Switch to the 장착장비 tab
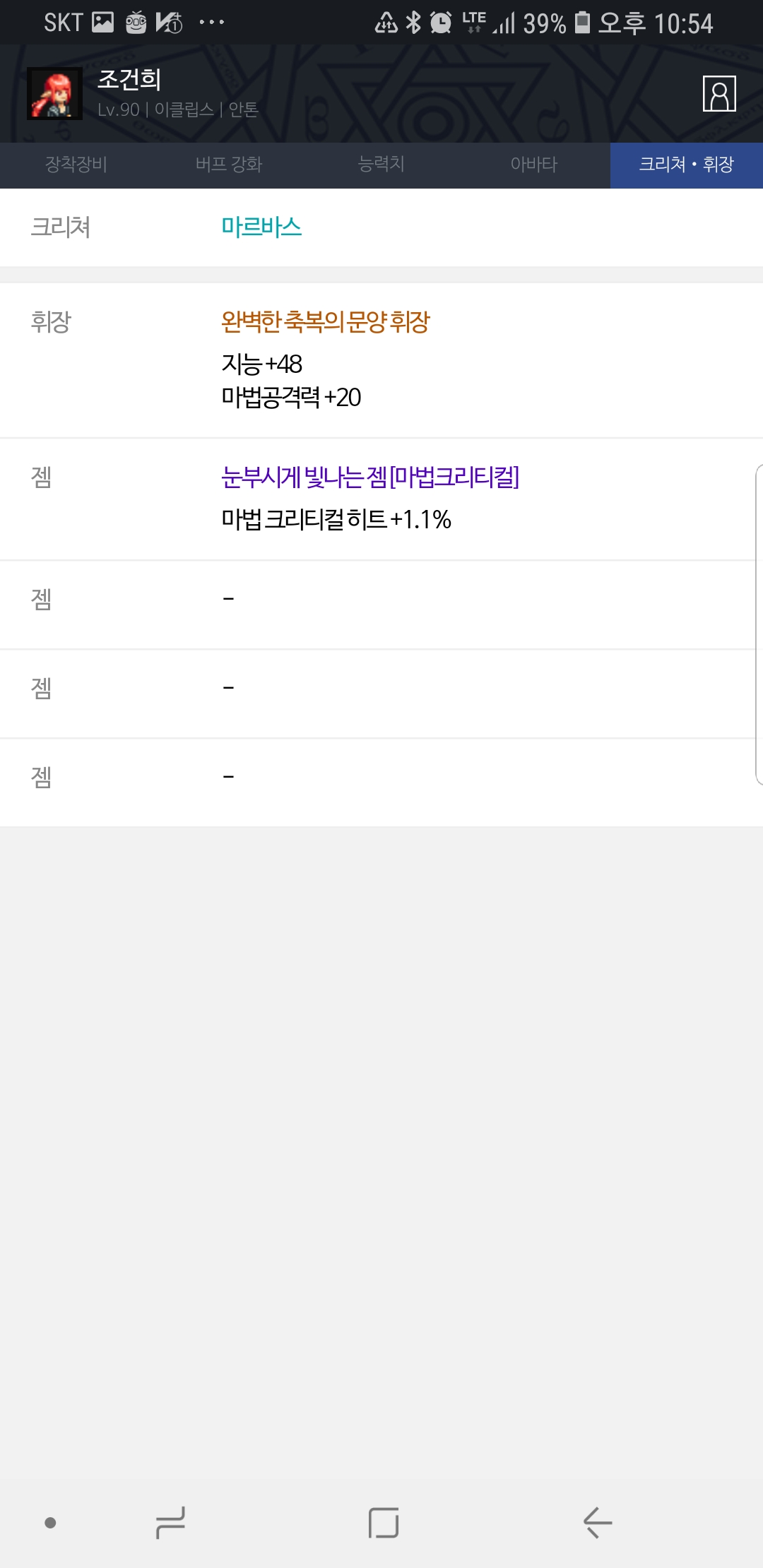The height and width of the screenshot is (1568, 763). click(76, 165)
